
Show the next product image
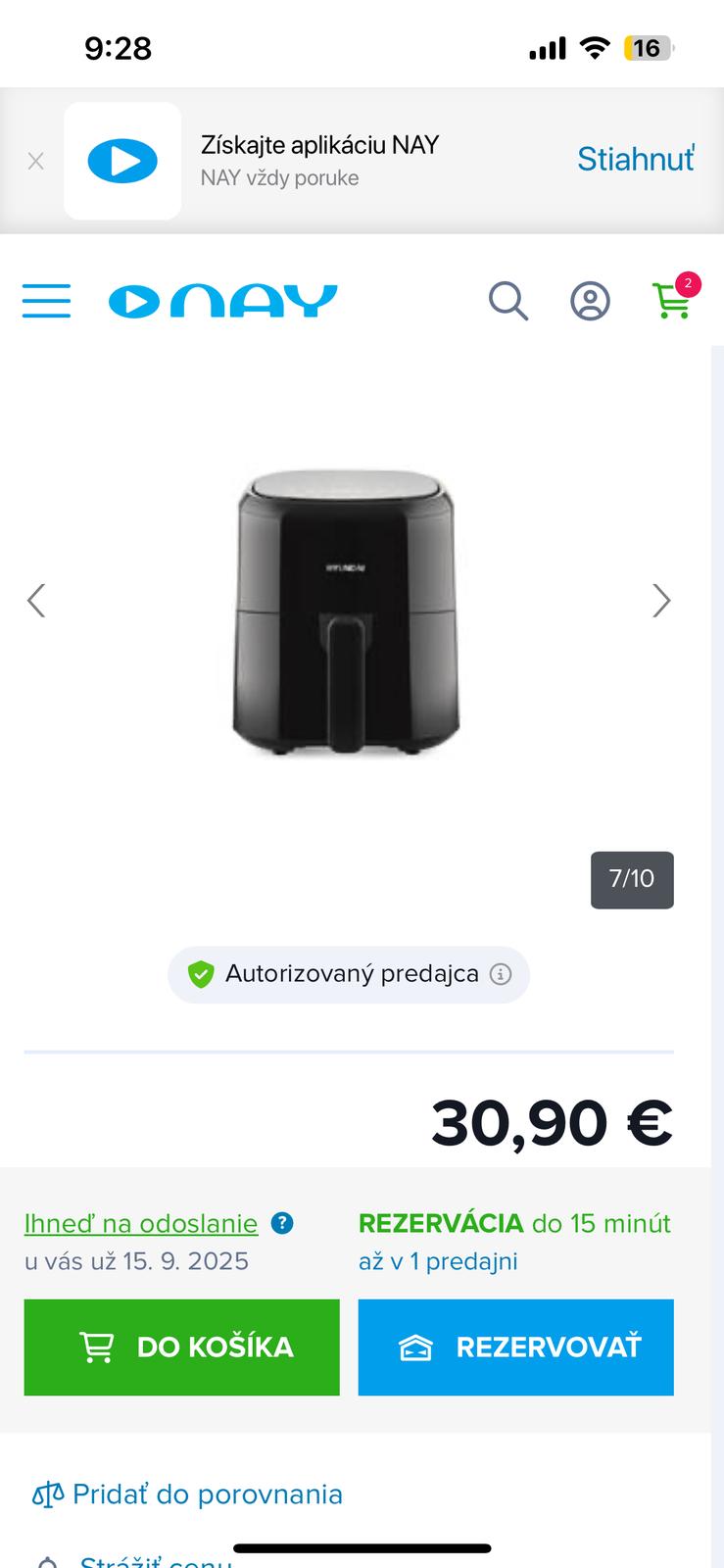point(662,601)
